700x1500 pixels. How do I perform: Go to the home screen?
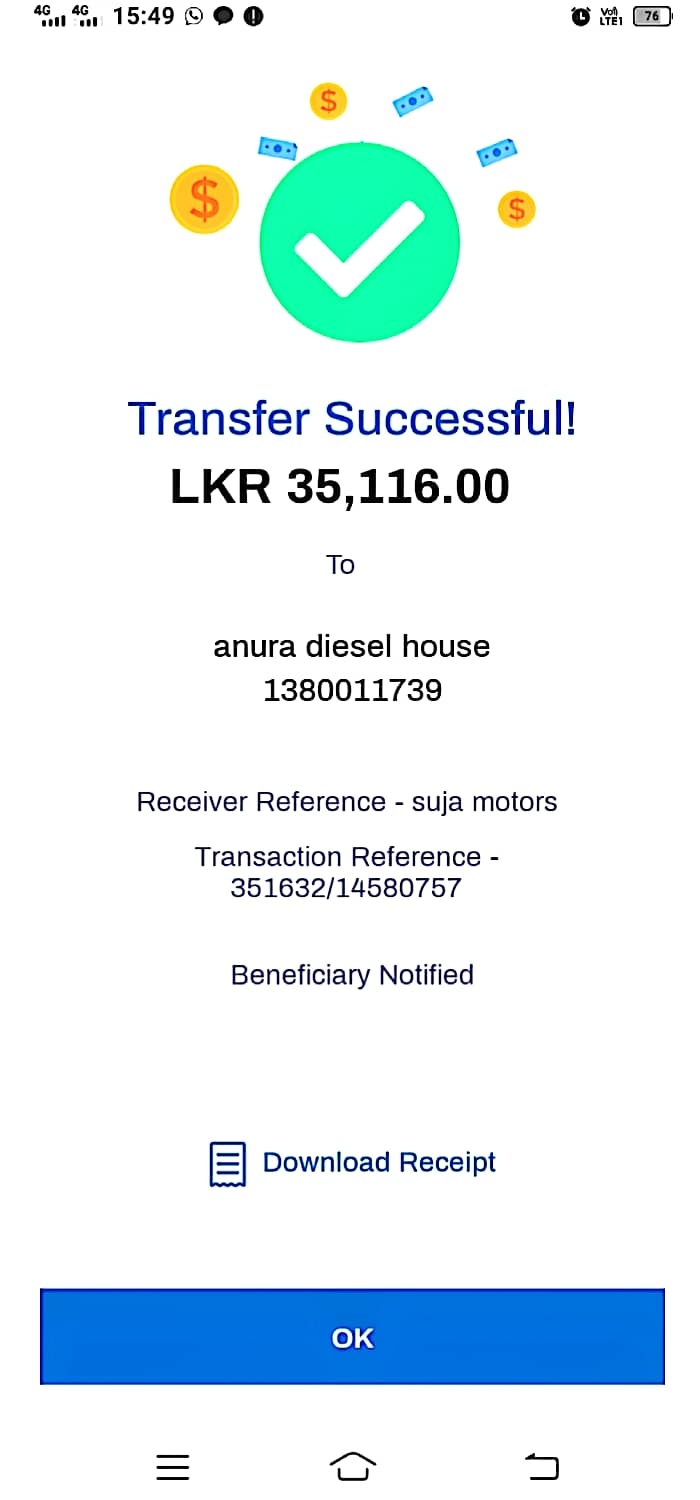[x=352, y=1466]
